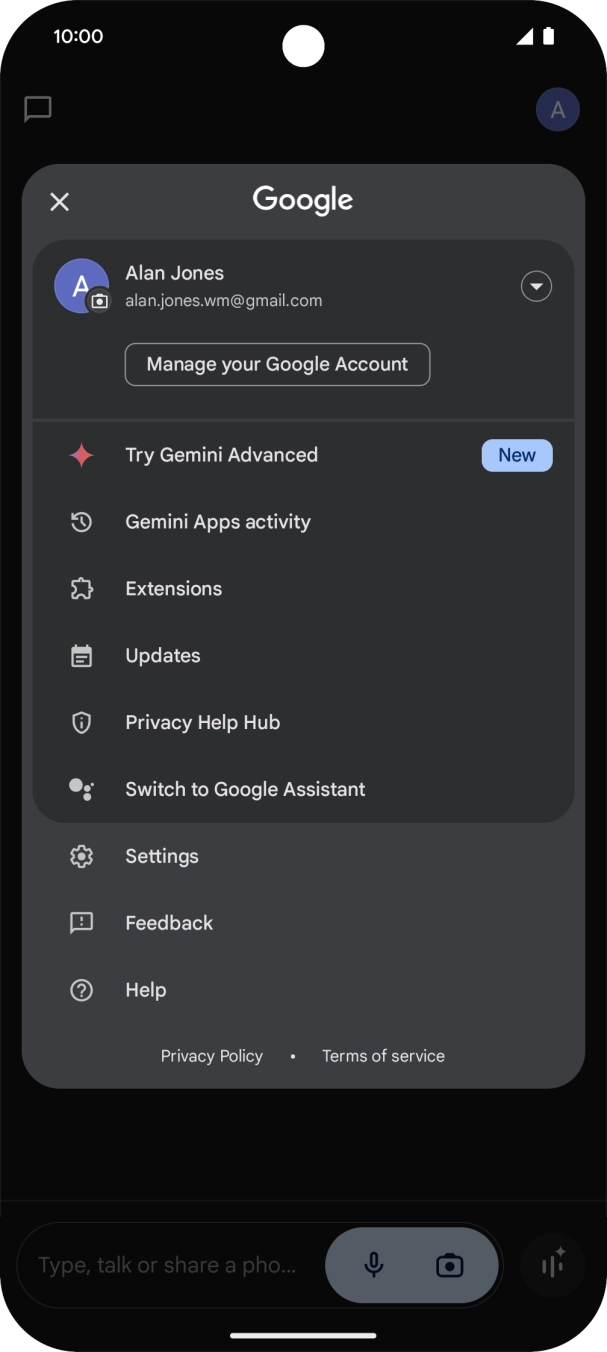View Gemini Apps activity
Image resolution: width=607 pixels, height=1352 pixels.
[x=217, y=522]
